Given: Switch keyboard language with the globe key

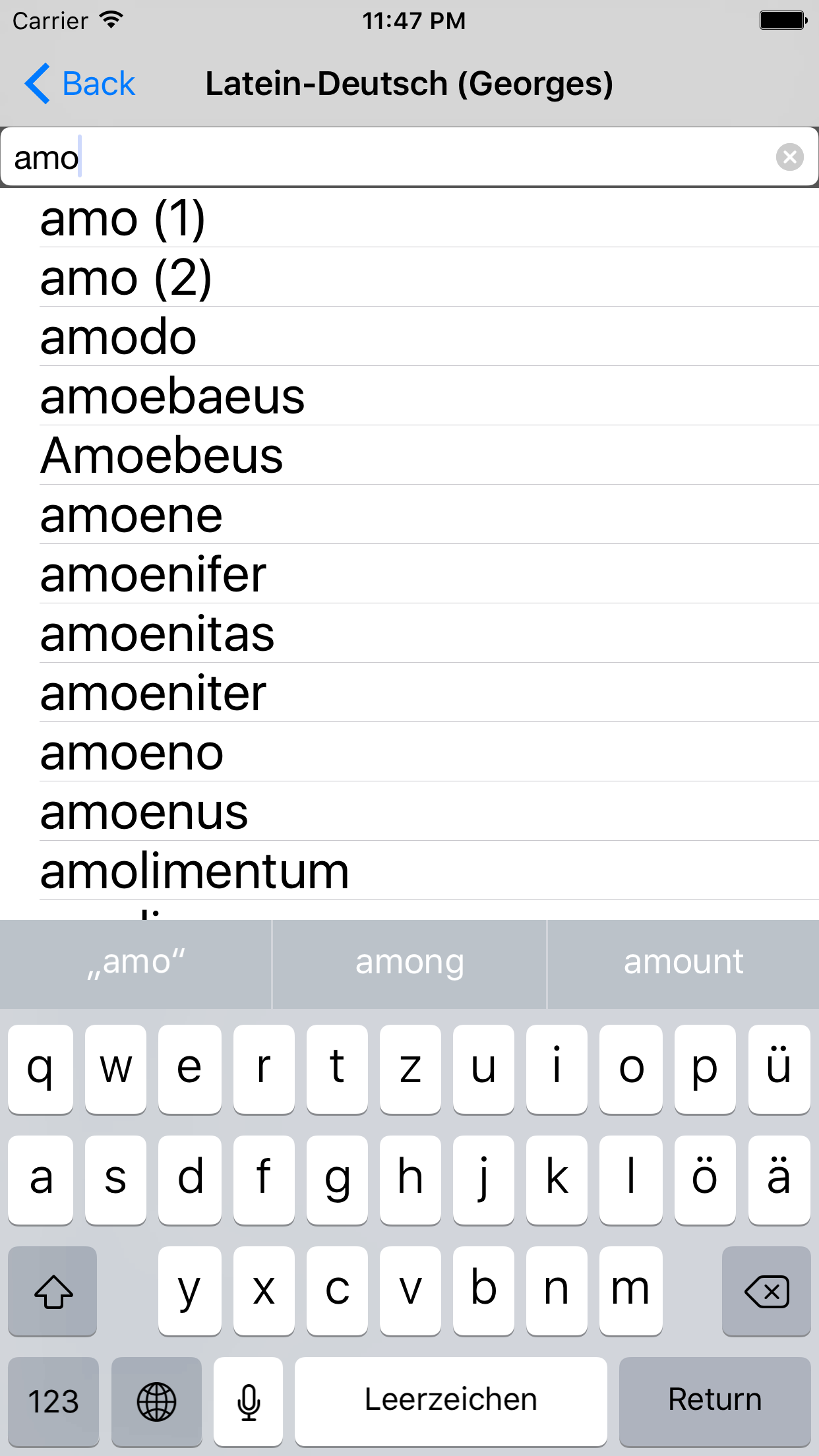Looking at the screenshot, I should pyautogui.click(x=156, y=1401).
